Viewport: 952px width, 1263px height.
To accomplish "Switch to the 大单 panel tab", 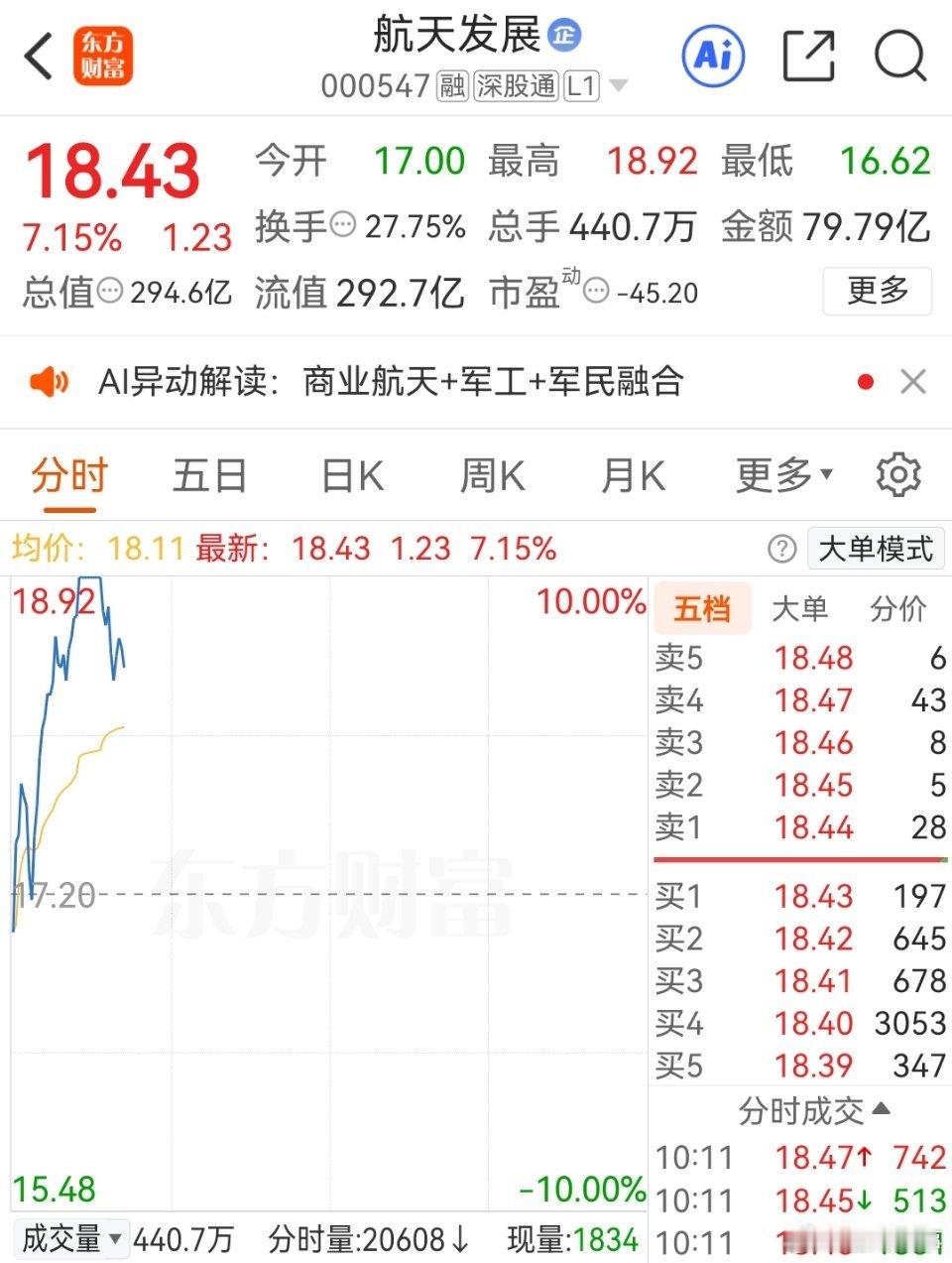I will point(800,608).
